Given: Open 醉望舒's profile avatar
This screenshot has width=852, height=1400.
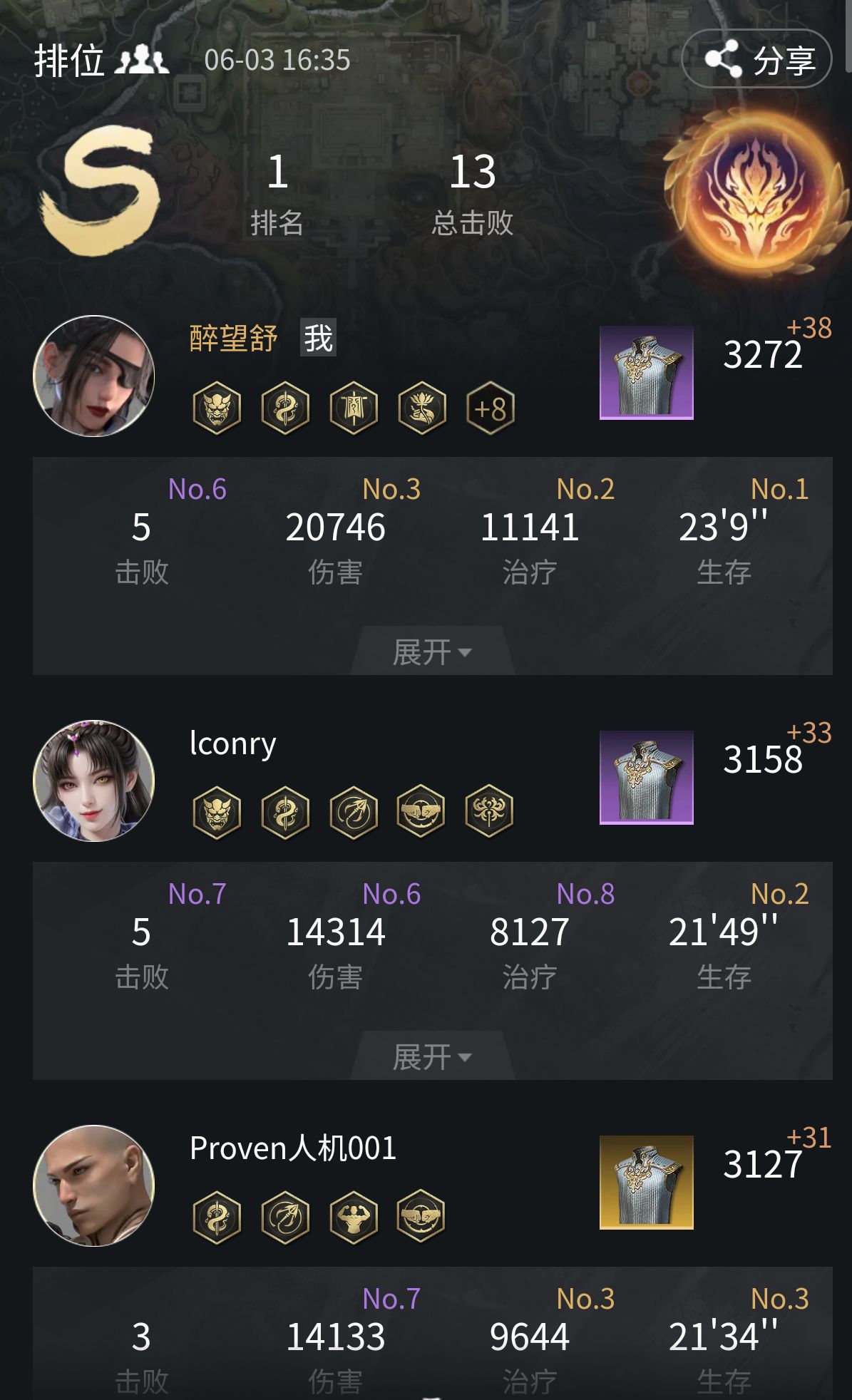Looking at the screenshot, I should [94, 376].
